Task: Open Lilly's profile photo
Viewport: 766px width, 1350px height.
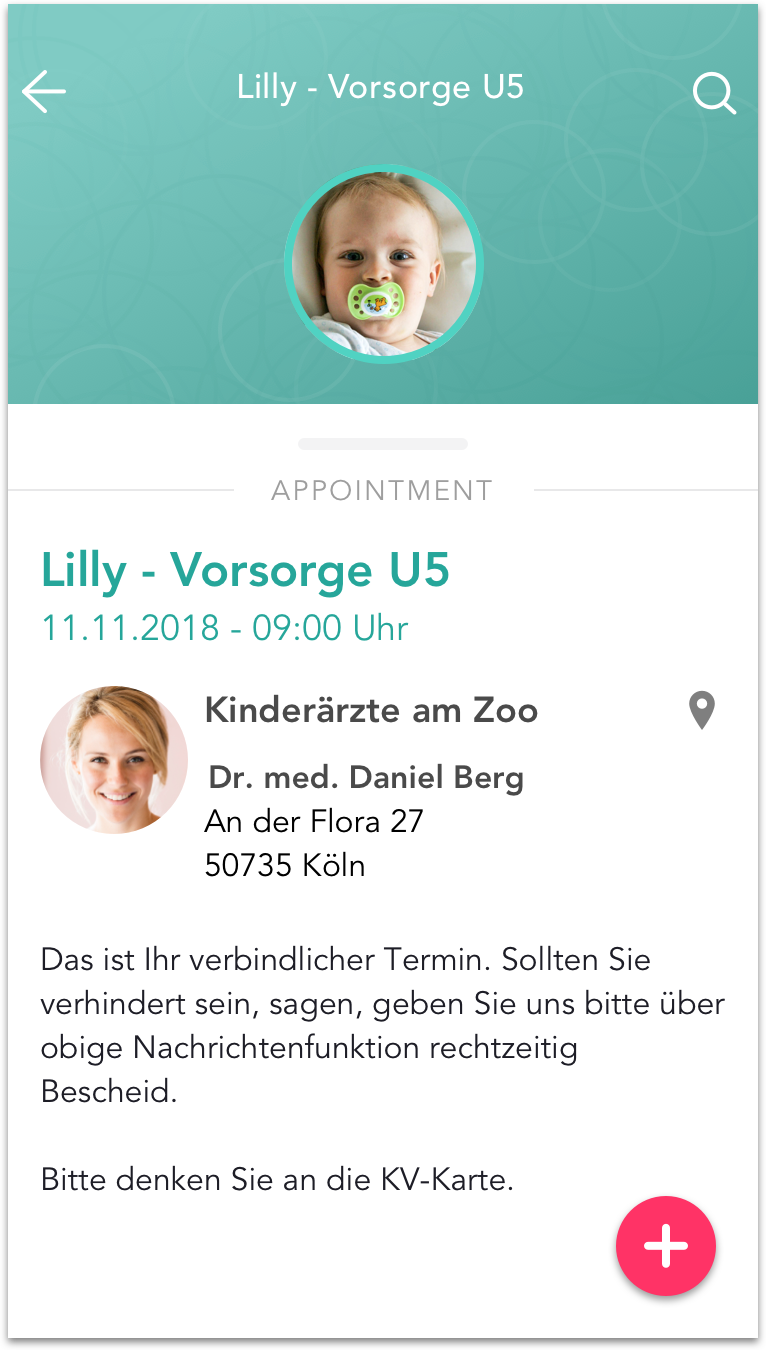Action: [x=383, y=265]
